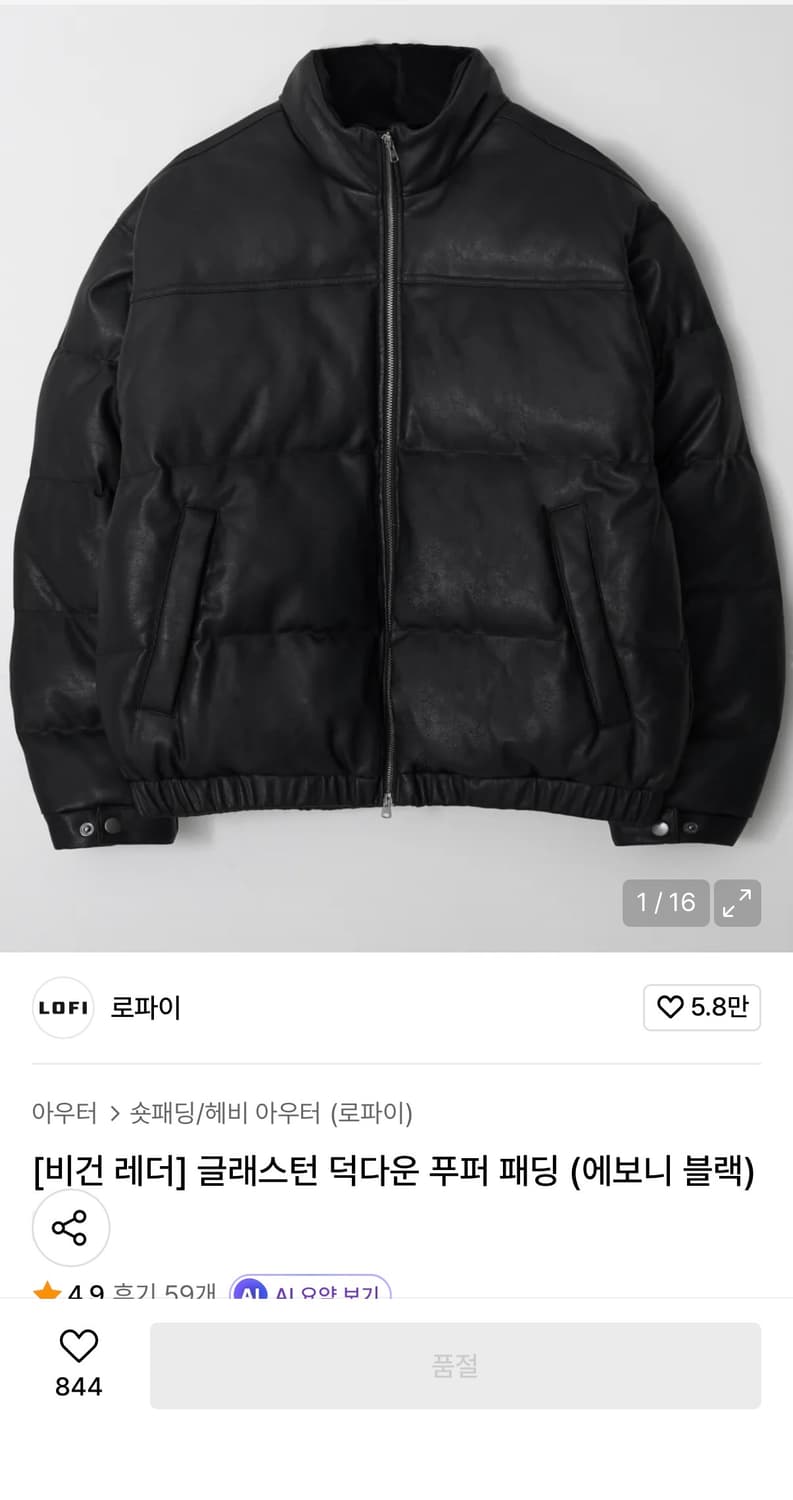Screen dimensions: 793x1500
Task: Open the 아우터 category breadcrumb
Action: [62, 1110]
